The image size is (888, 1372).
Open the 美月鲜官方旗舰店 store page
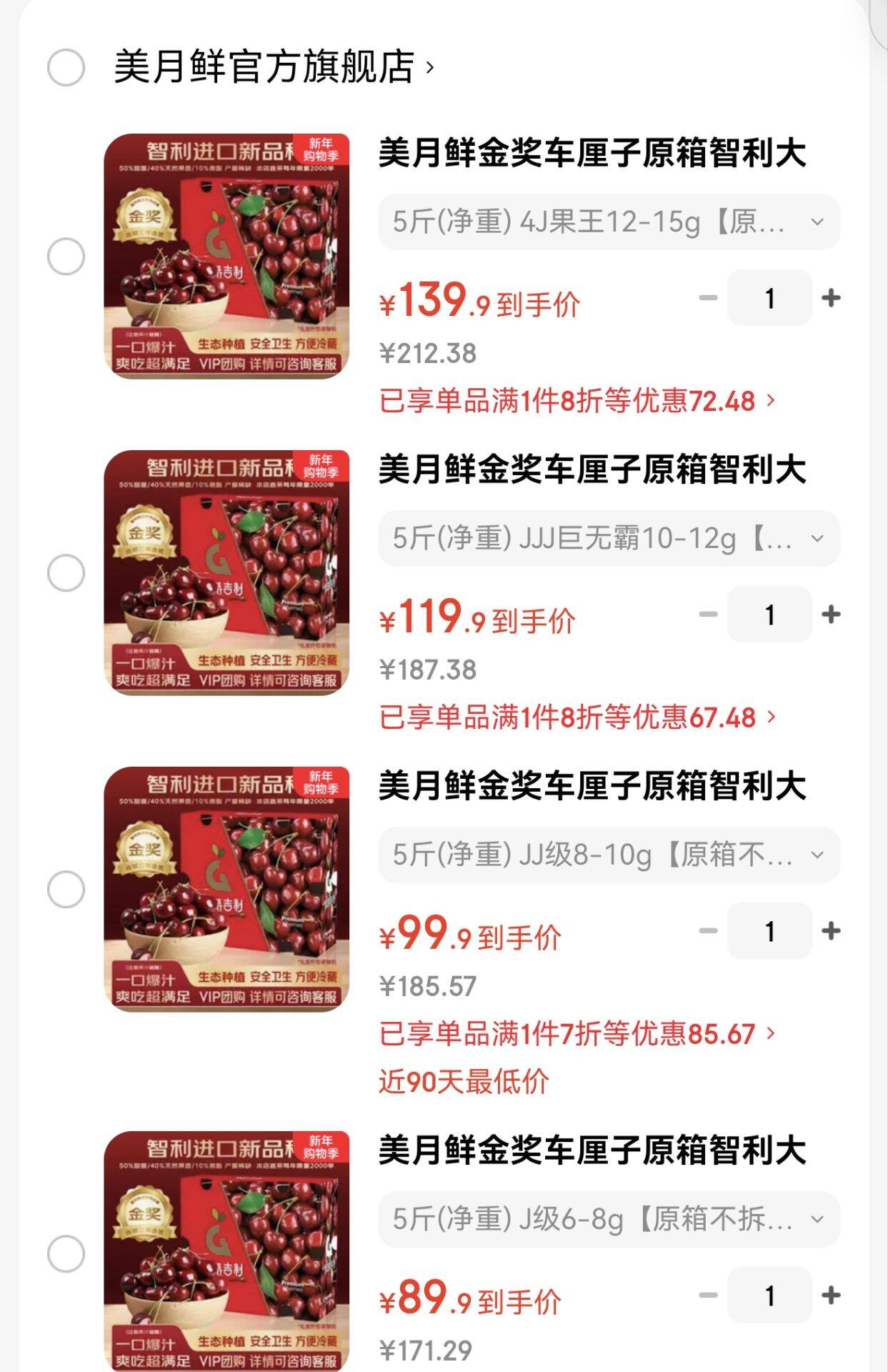pos(274,68)
